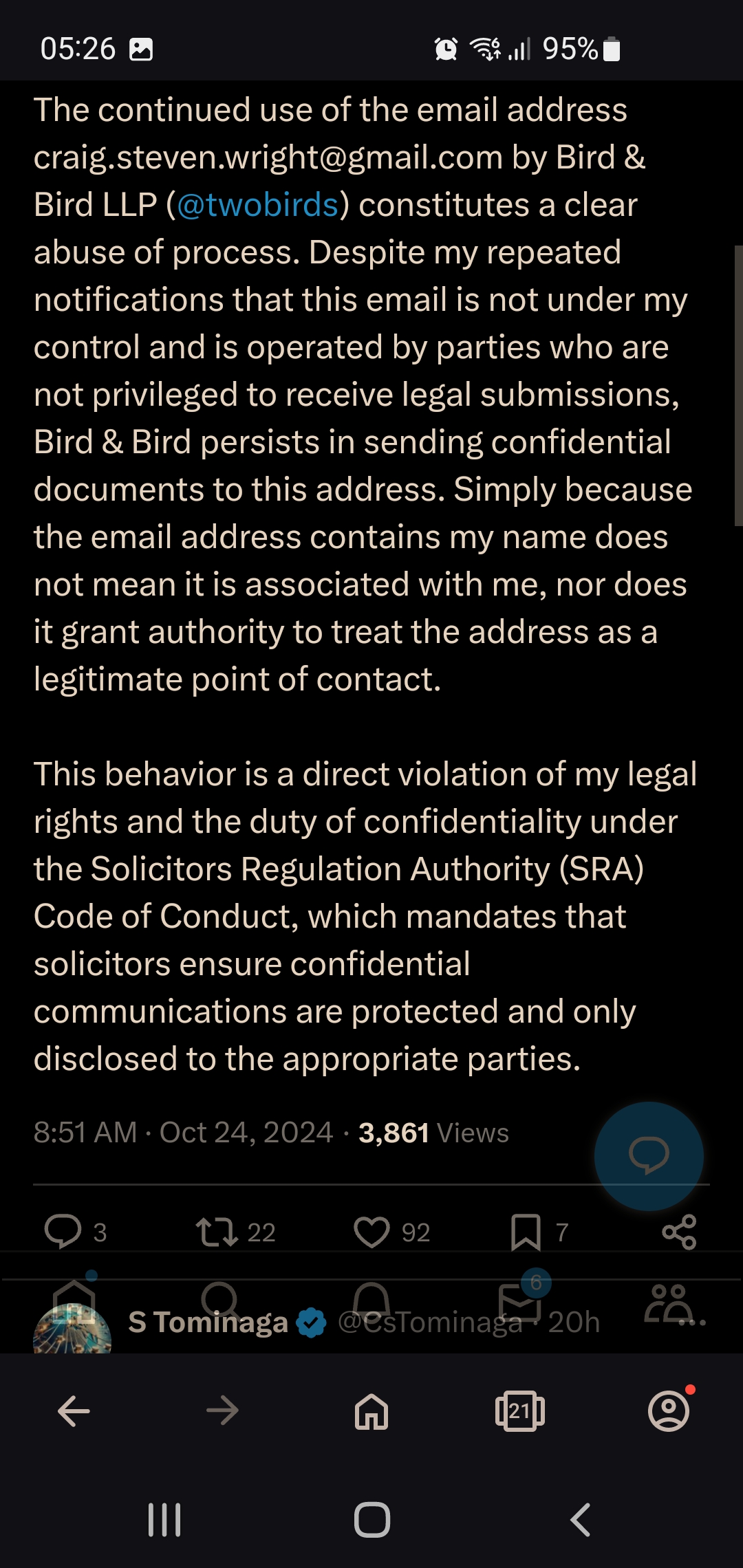Share this post
The image size is (743, 1568).
[x=679, y=1232]
